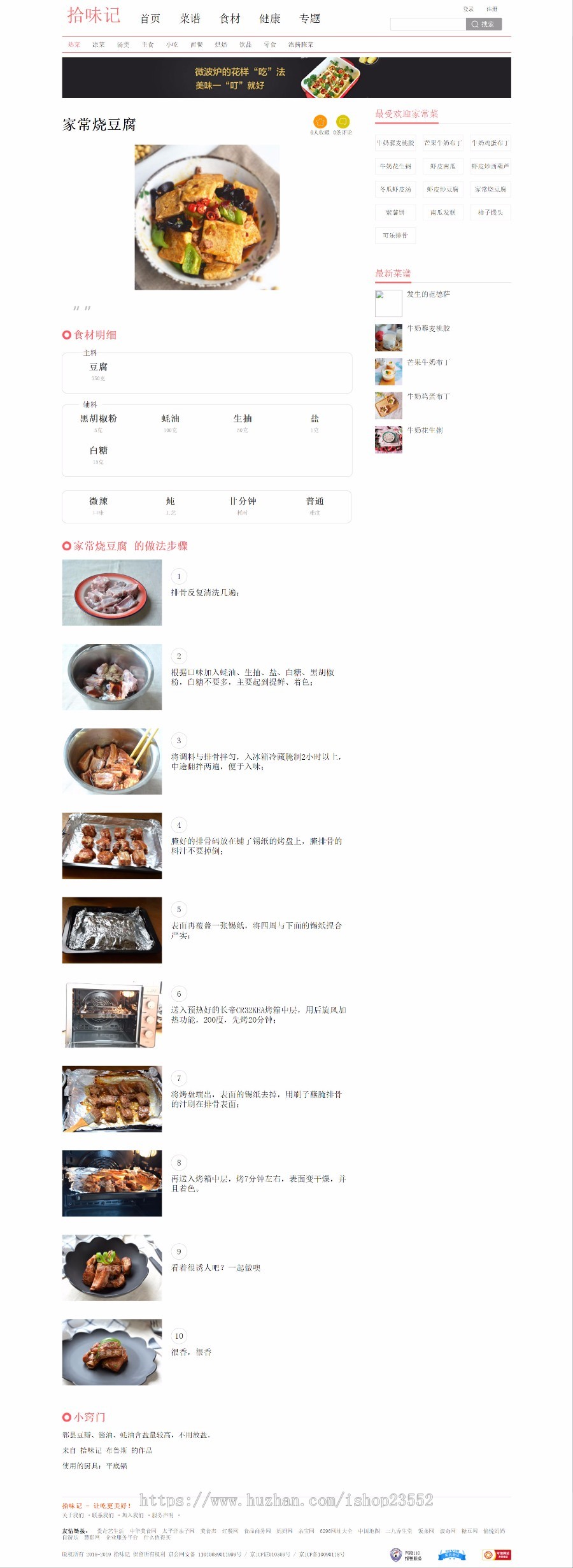This screenshot has height=1568, width=573.
Task: Open the 登录 login link
Action: (468, 9)
